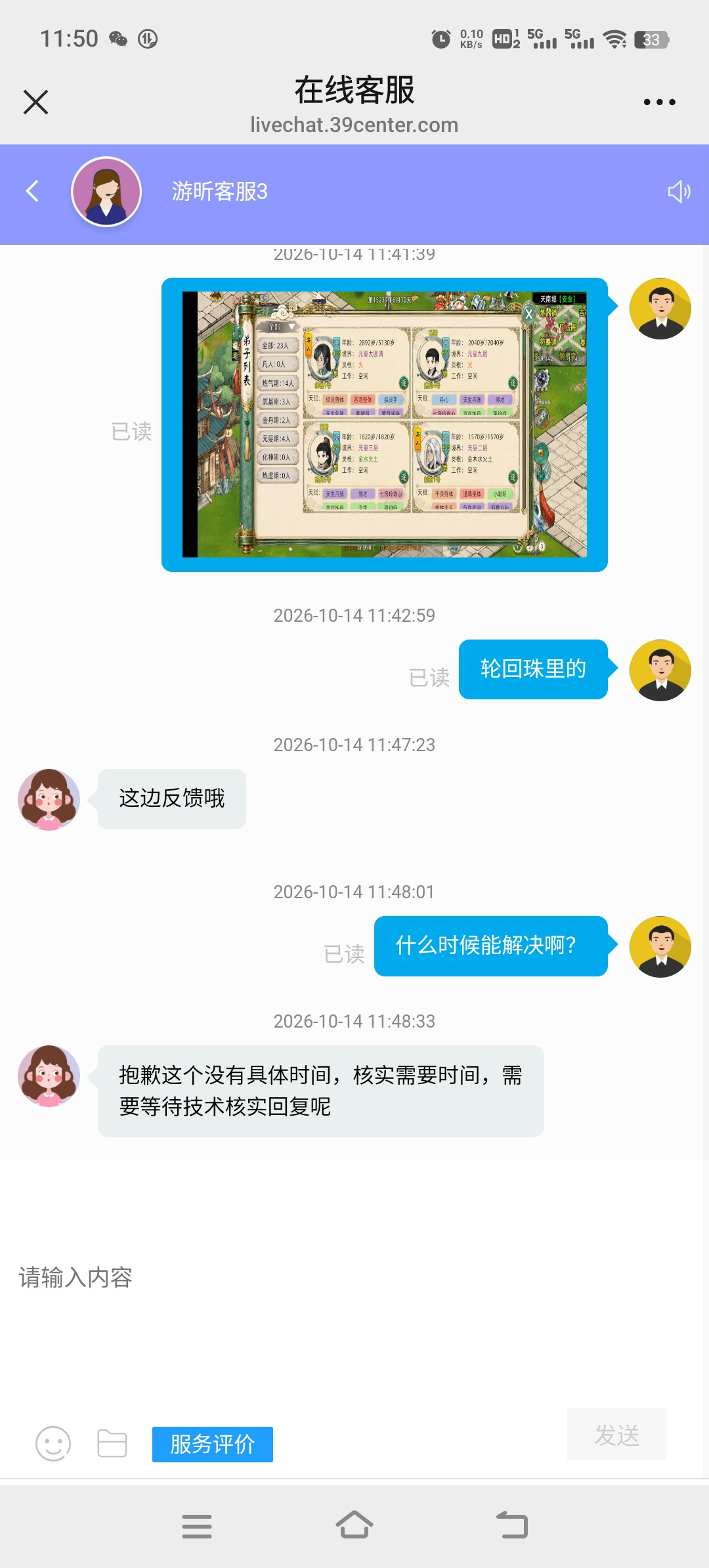709x1568 pixels.
Task: Go back using the chat header arrow
Action: [x=32, y=191]
